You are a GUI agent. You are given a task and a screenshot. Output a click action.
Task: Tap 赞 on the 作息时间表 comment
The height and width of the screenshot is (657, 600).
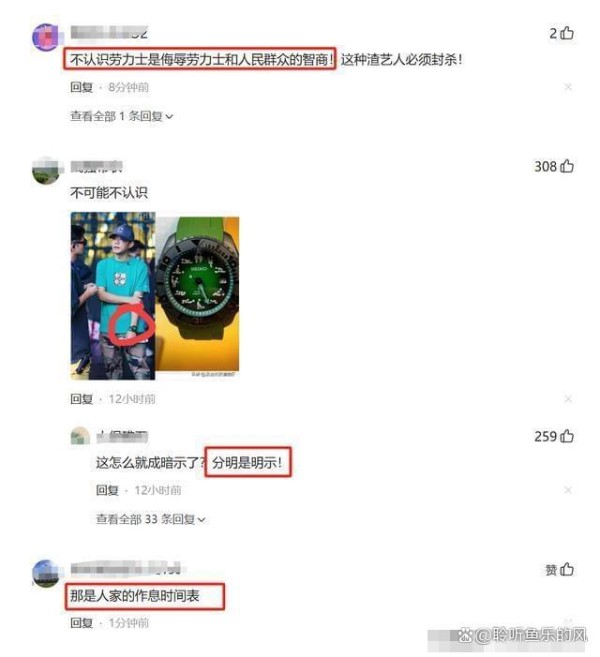[560, 570]
